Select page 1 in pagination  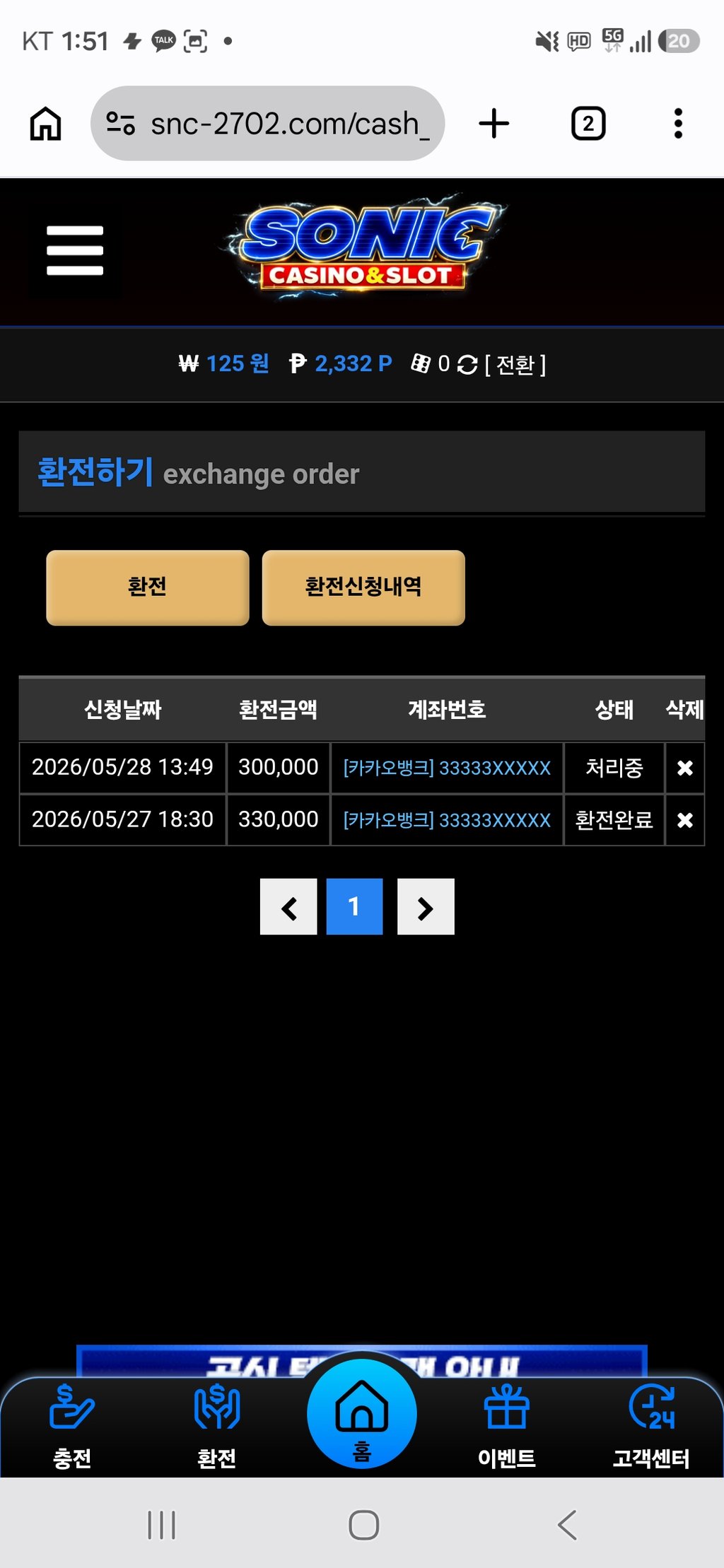[354, 907]
